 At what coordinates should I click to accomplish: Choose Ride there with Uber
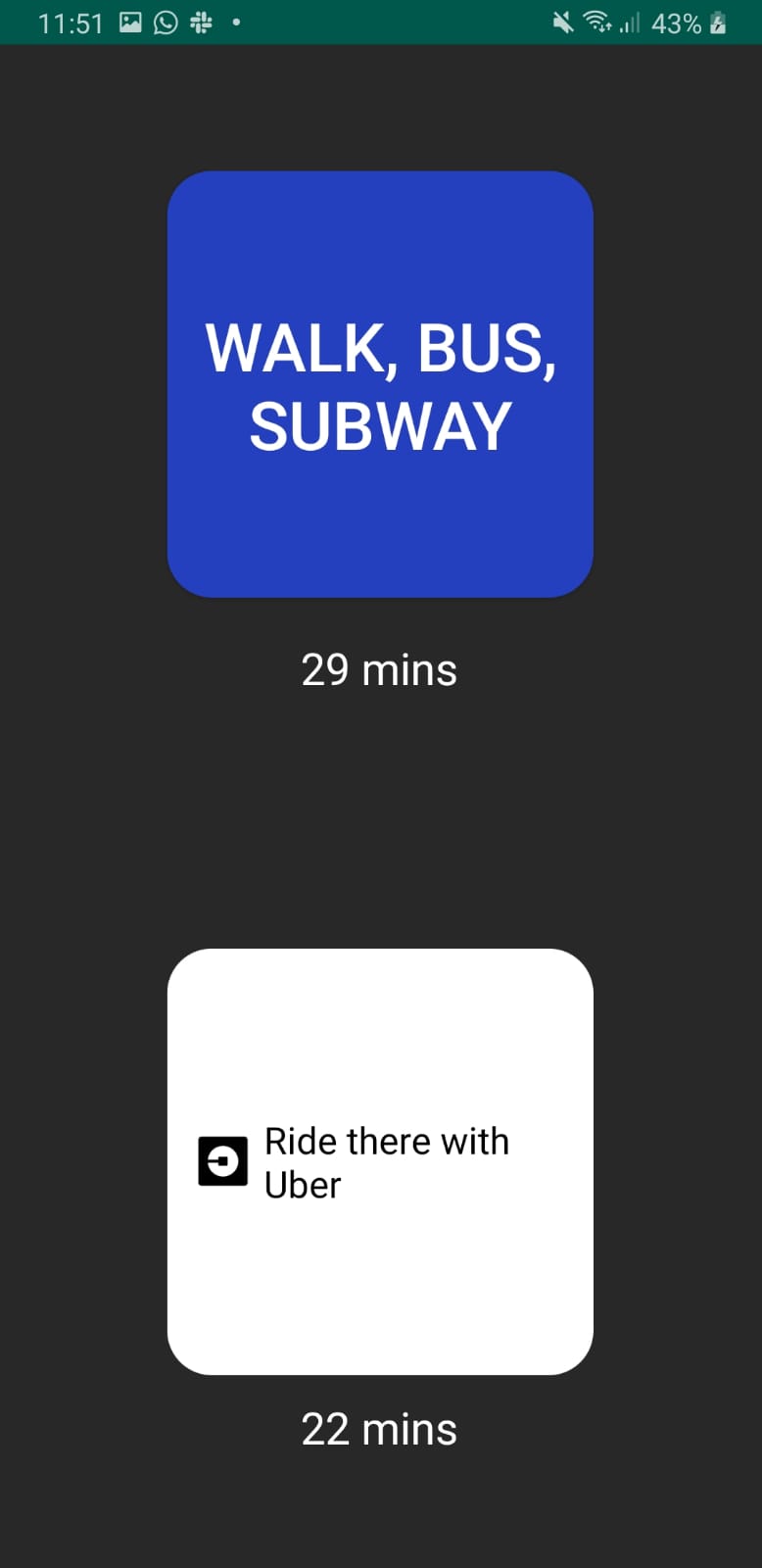click(x=380, y=1161)
